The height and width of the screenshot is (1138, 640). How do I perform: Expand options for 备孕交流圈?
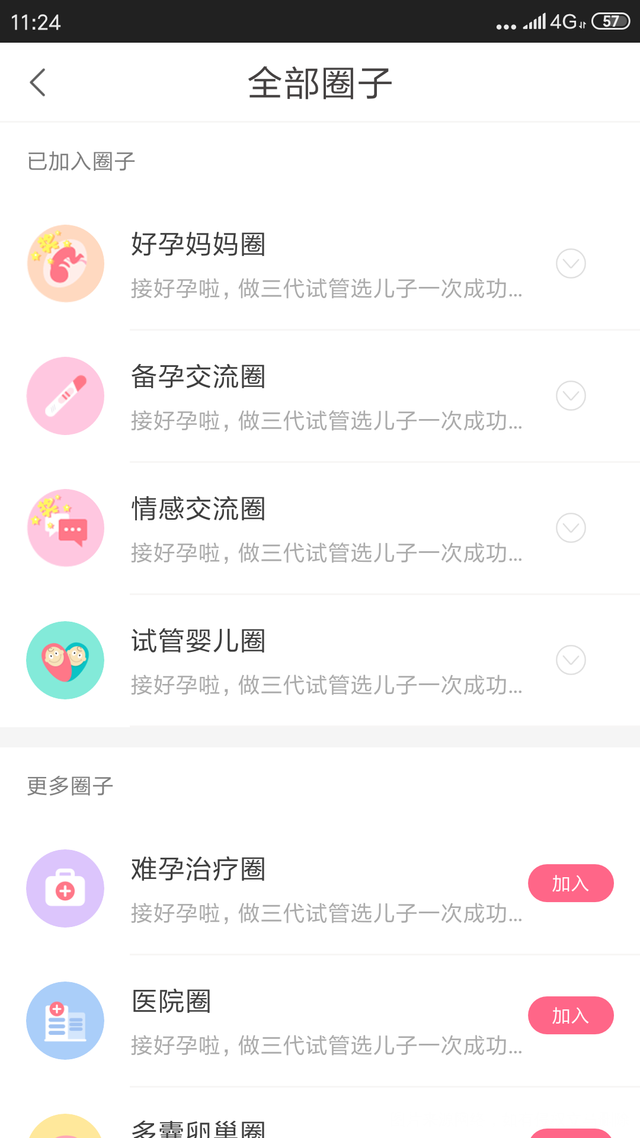click(x=570, y=396)
